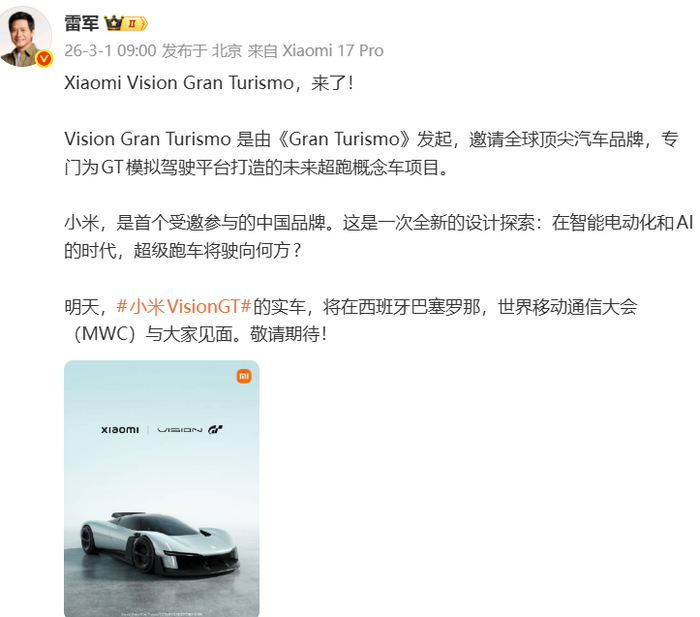Tap the crown membership badge beside 雷军
Image resolution: width=700 pixels, height=617 pixels.
pyautogui.click(x=127, y=23)
